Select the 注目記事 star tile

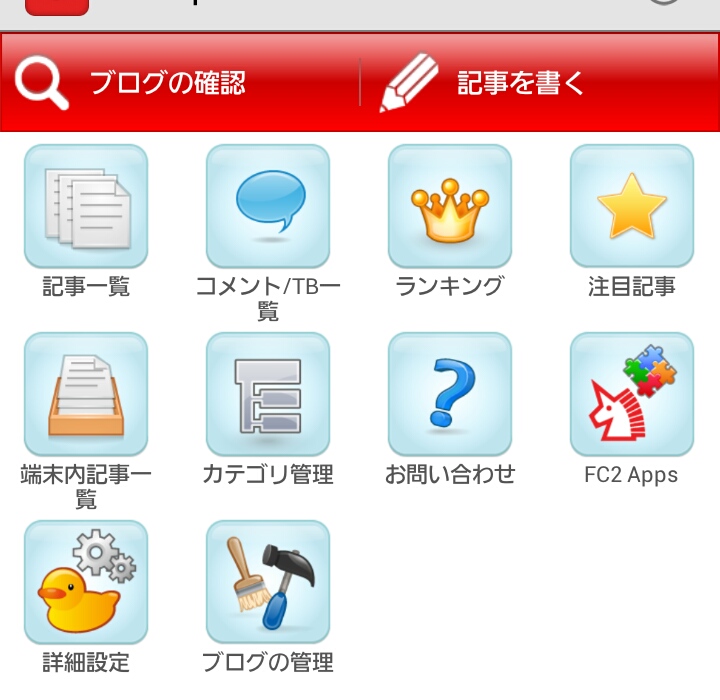[x=632, y=206]
